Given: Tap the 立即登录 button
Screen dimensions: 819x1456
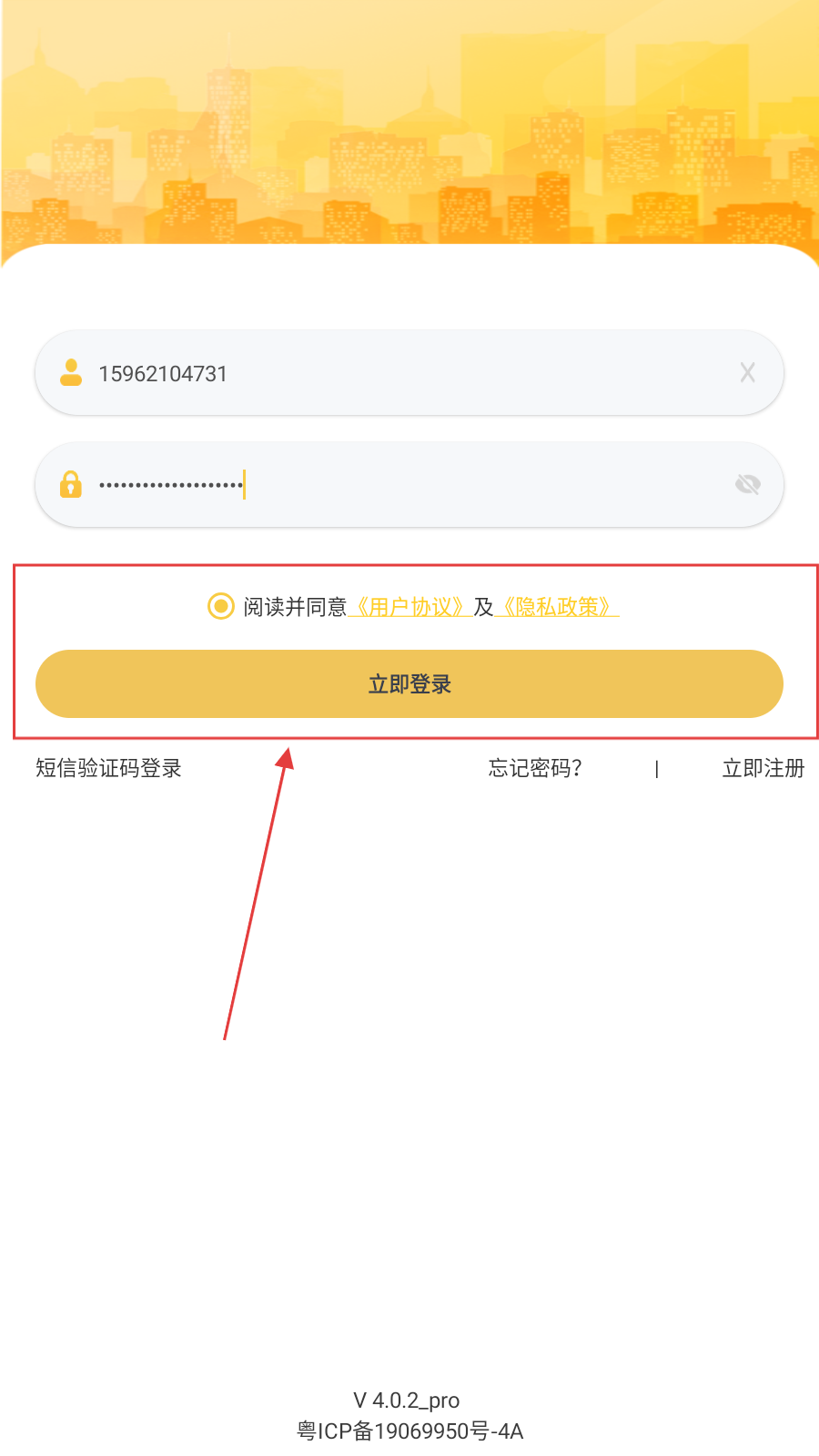Looking at the screenshot, I should [x=409, y=684].
